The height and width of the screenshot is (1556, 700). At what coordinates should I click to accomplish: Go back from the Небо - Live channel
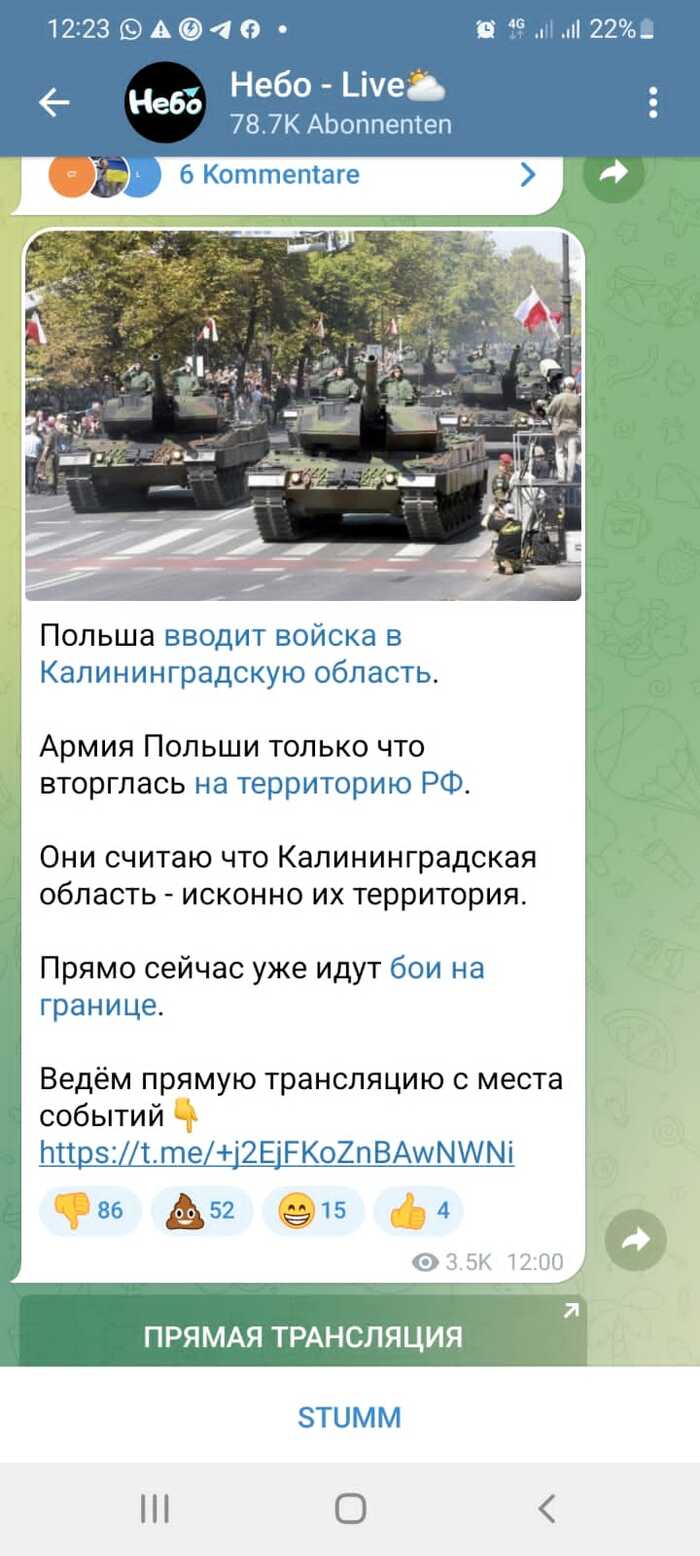[x=54, y=102]
